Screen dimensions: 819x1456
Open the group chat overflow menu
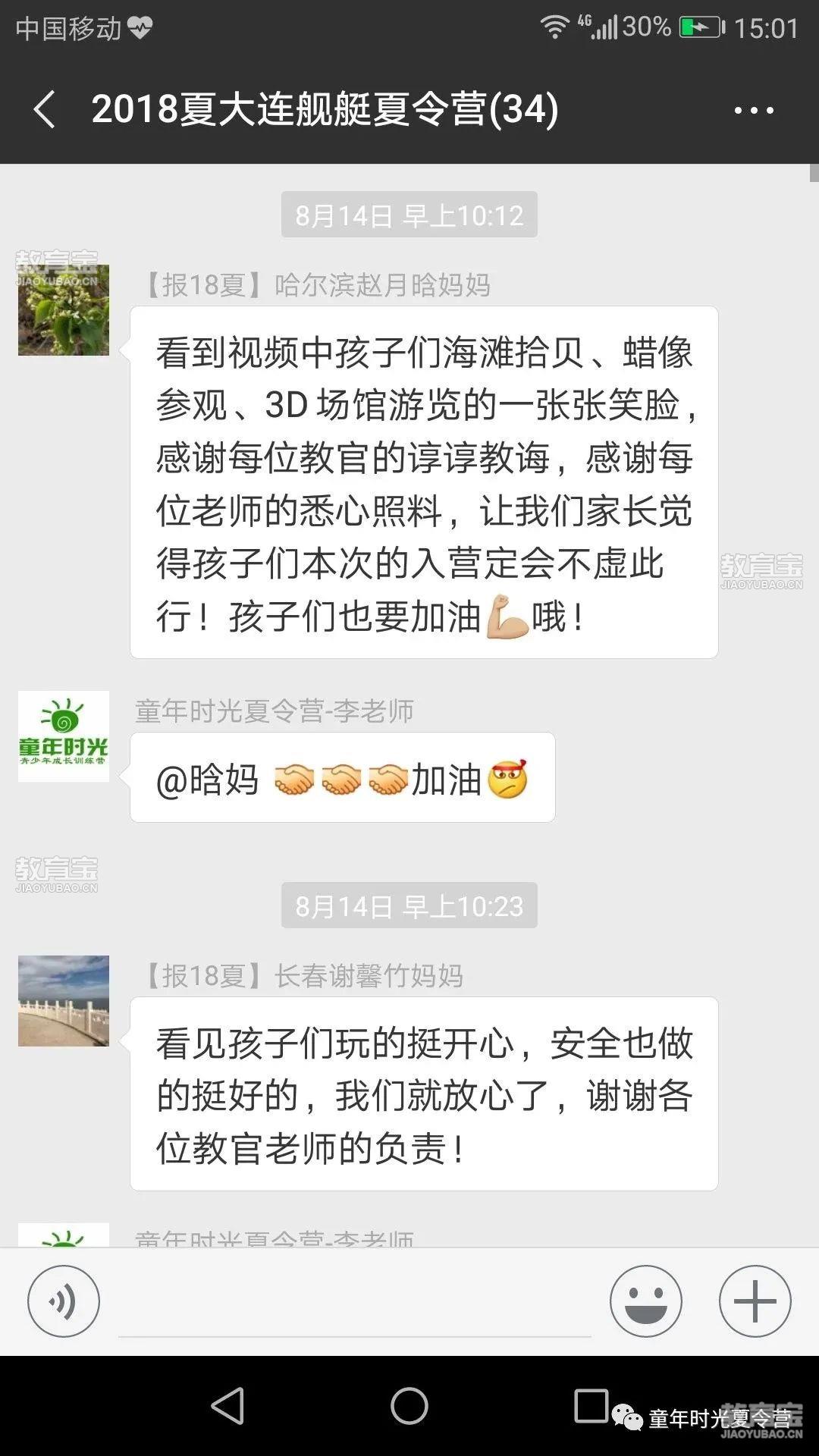coord(753,111)
